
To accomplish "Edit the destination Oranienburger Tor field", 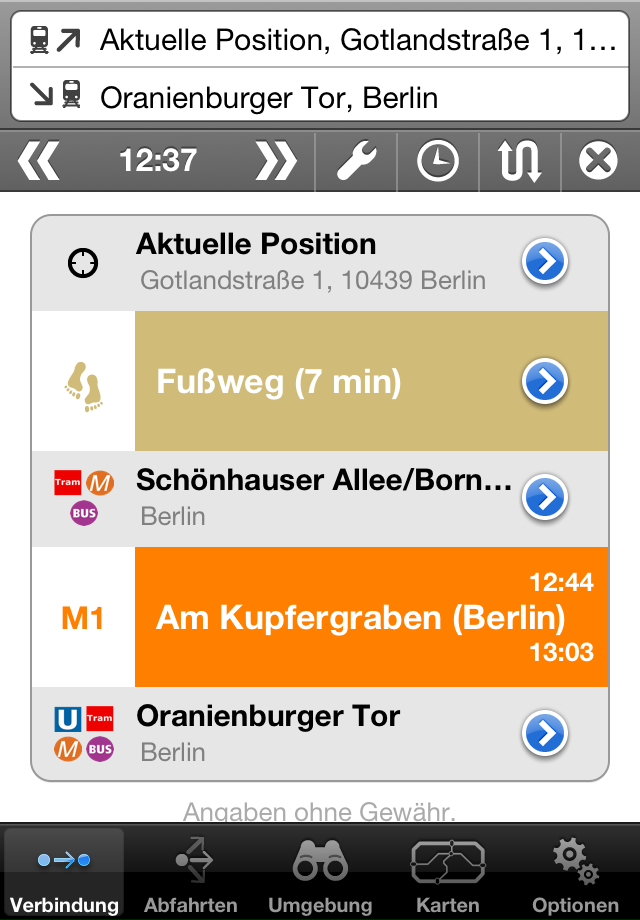I will pyautogui.click(x=320, y=97).
